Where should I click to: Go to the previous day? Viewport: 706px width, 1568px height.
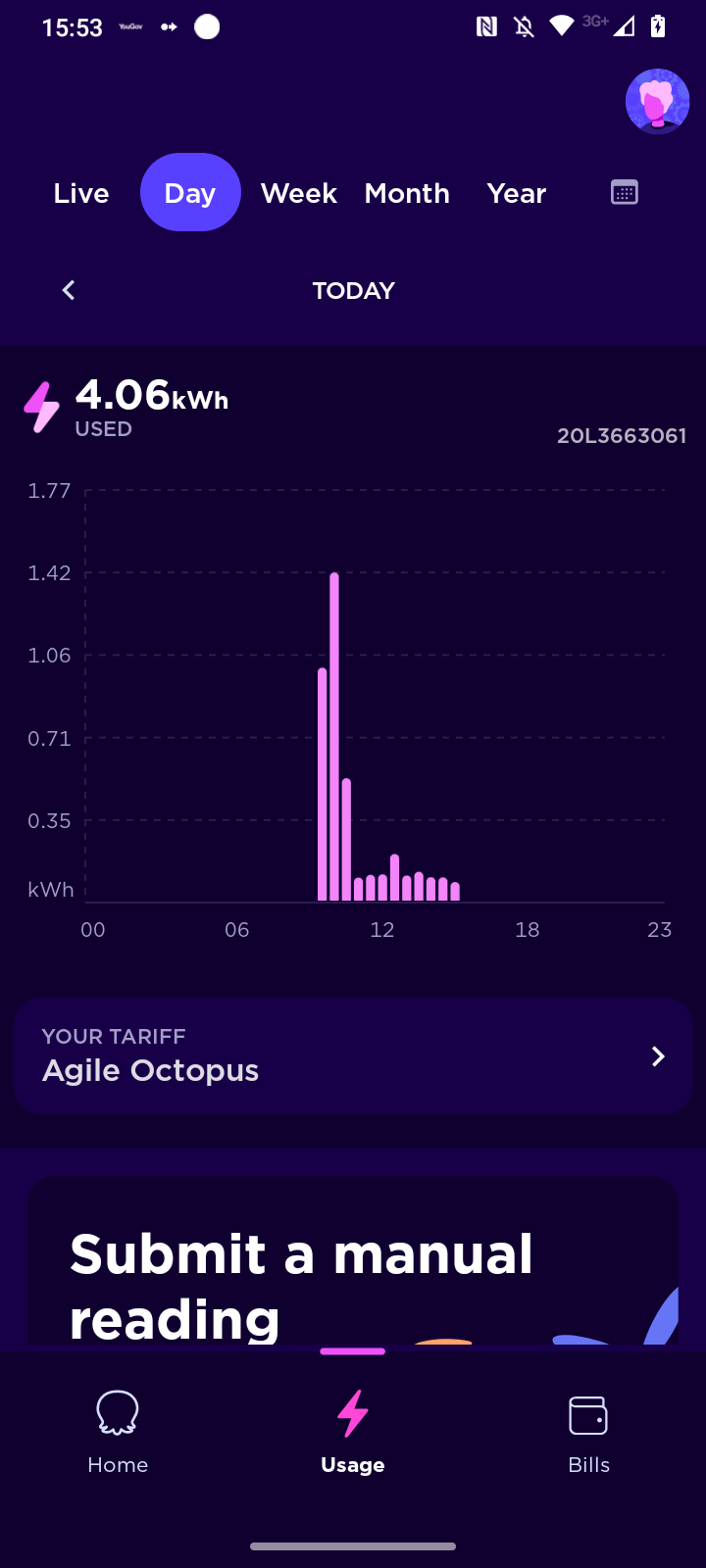click(69, 290)
